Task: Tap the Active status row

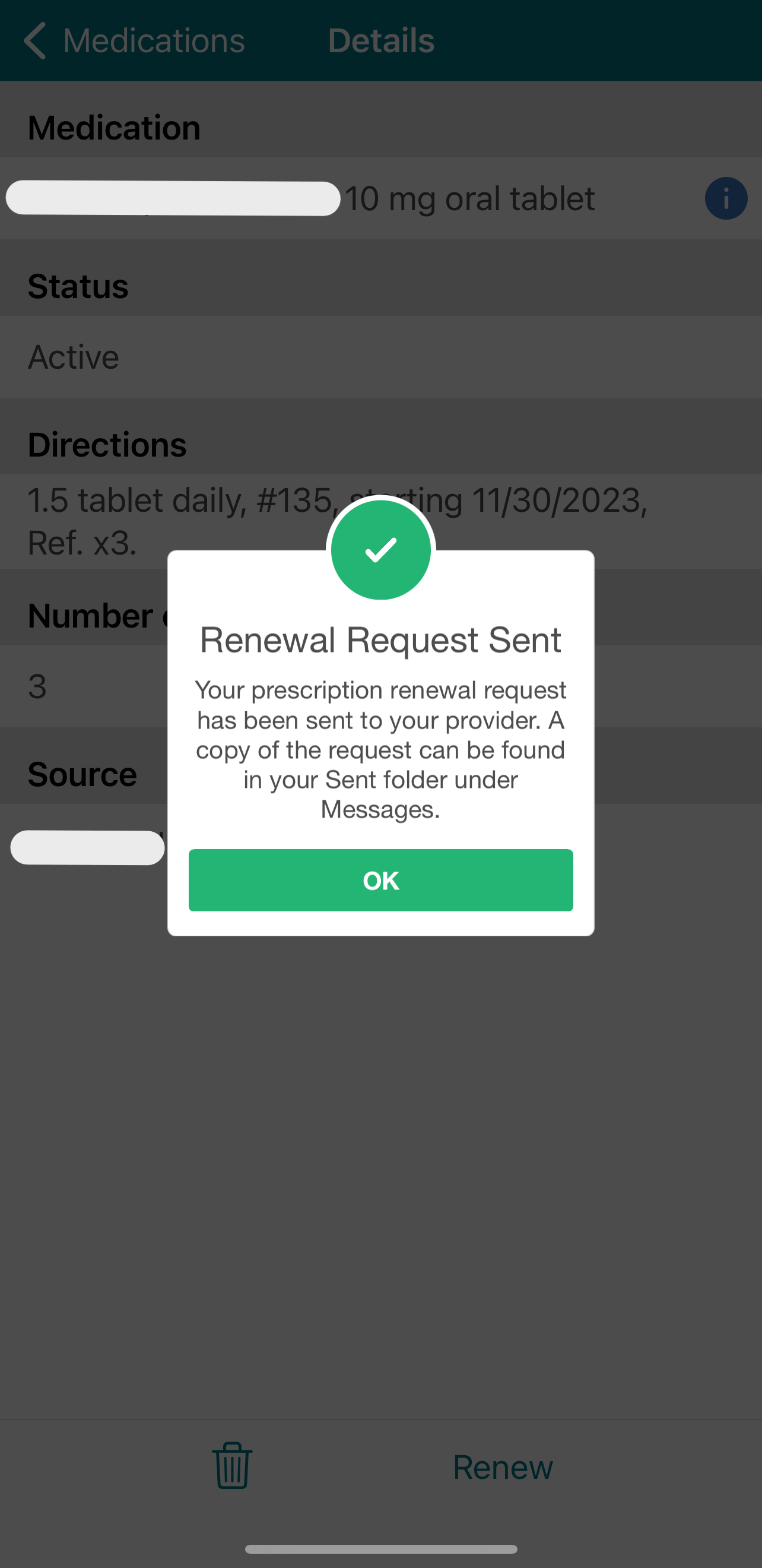Action: click(x=73, y=357)
